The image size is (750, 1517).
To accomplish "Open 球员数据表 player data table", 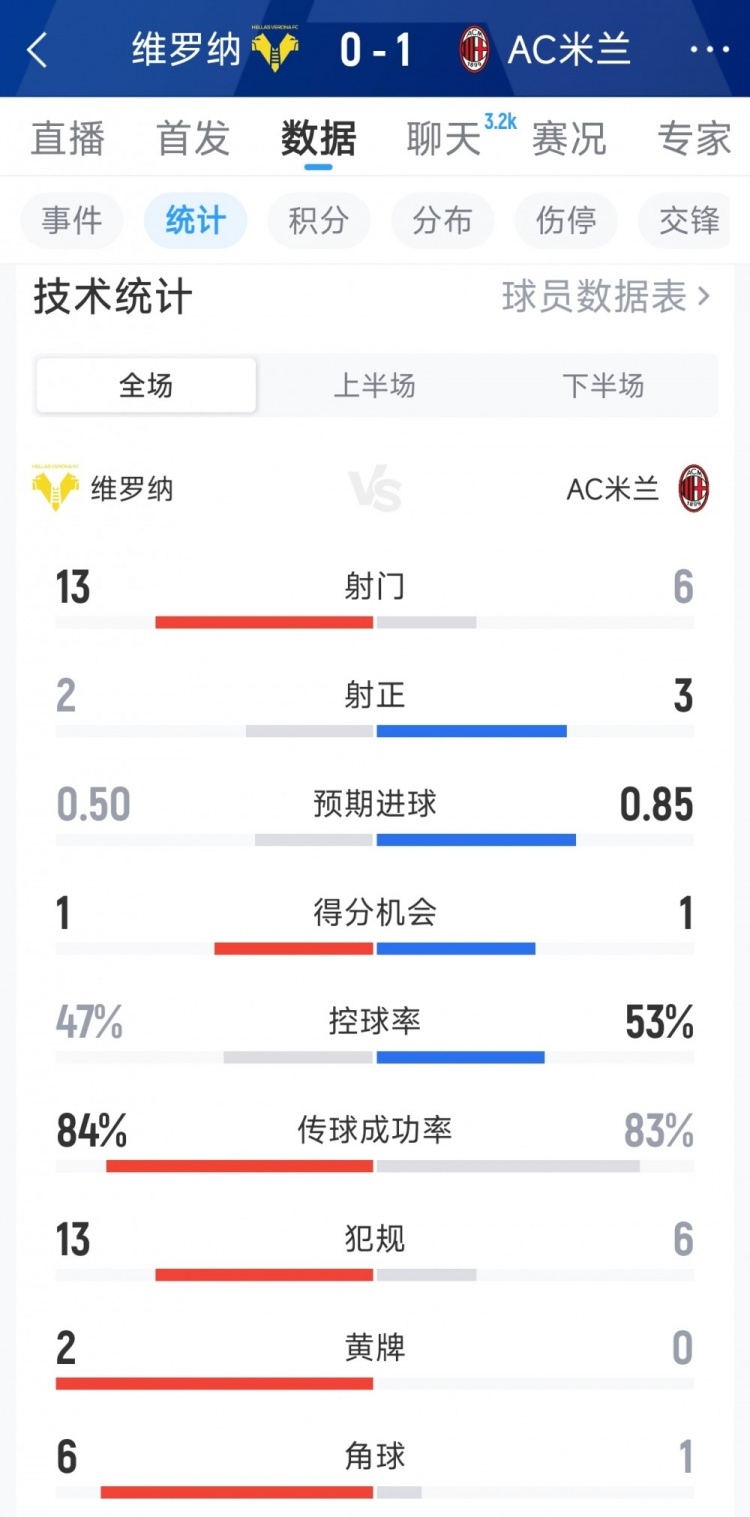I will (x=605, y=297).
